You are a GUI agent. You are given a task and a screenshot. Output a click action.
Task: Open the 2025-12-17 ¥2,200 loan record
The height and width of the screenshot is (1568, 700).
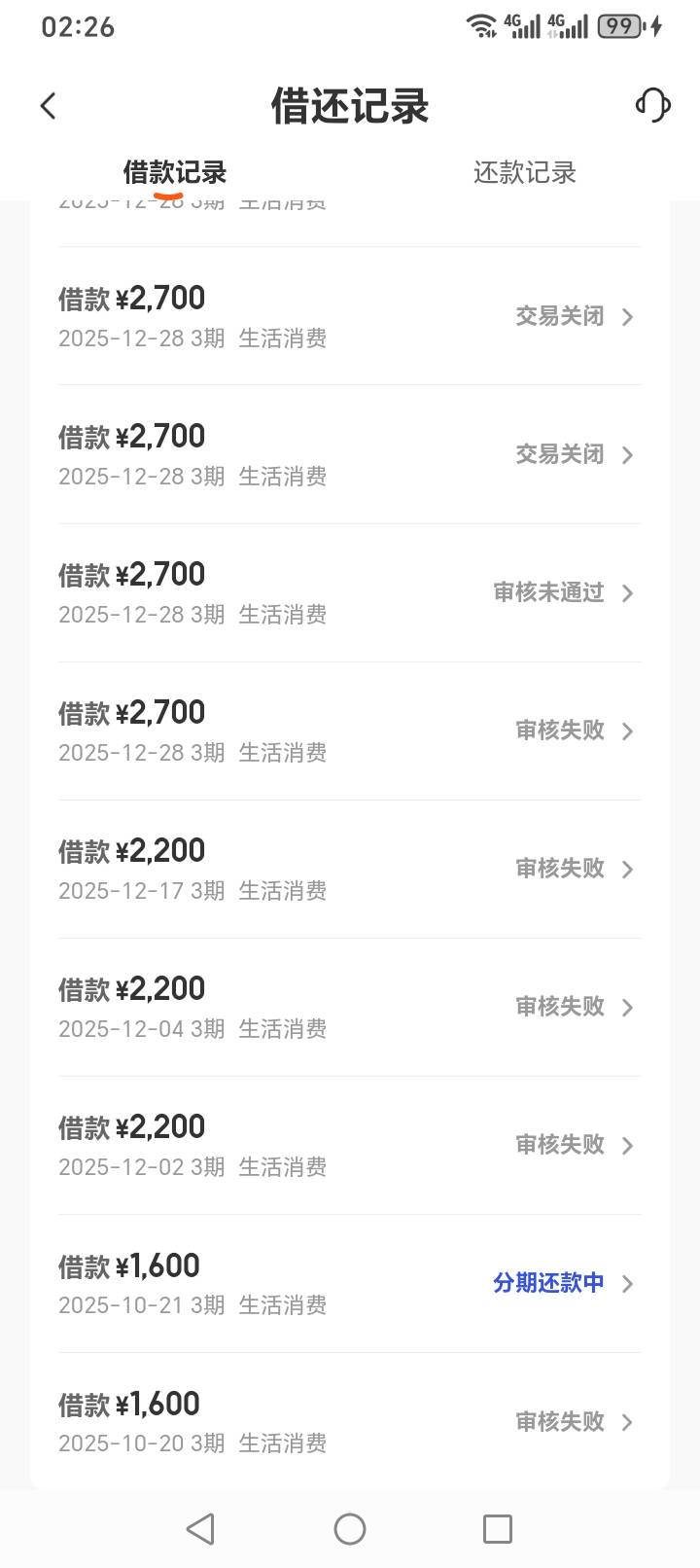[350, 870]
